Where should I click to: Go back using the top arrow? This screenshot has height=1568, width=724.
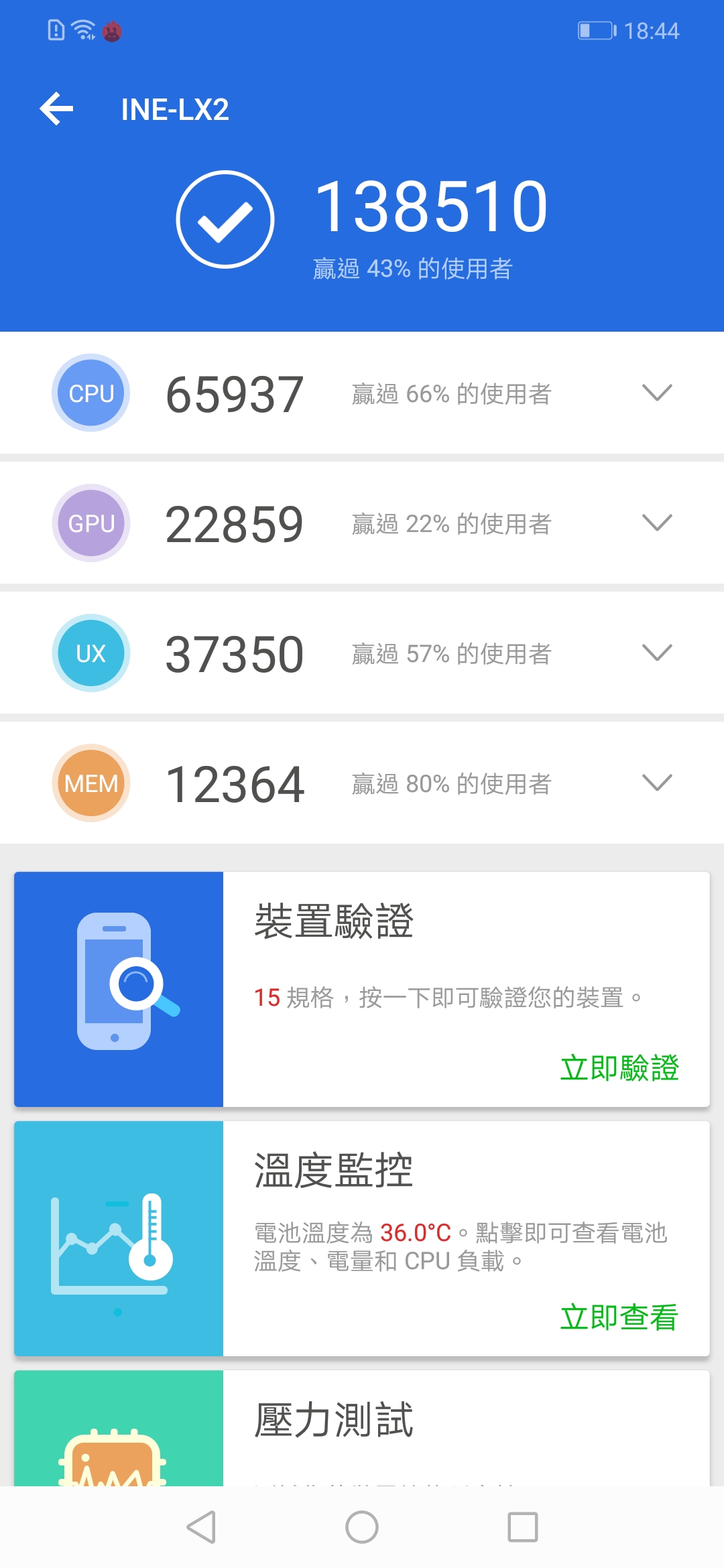(57, 109)
